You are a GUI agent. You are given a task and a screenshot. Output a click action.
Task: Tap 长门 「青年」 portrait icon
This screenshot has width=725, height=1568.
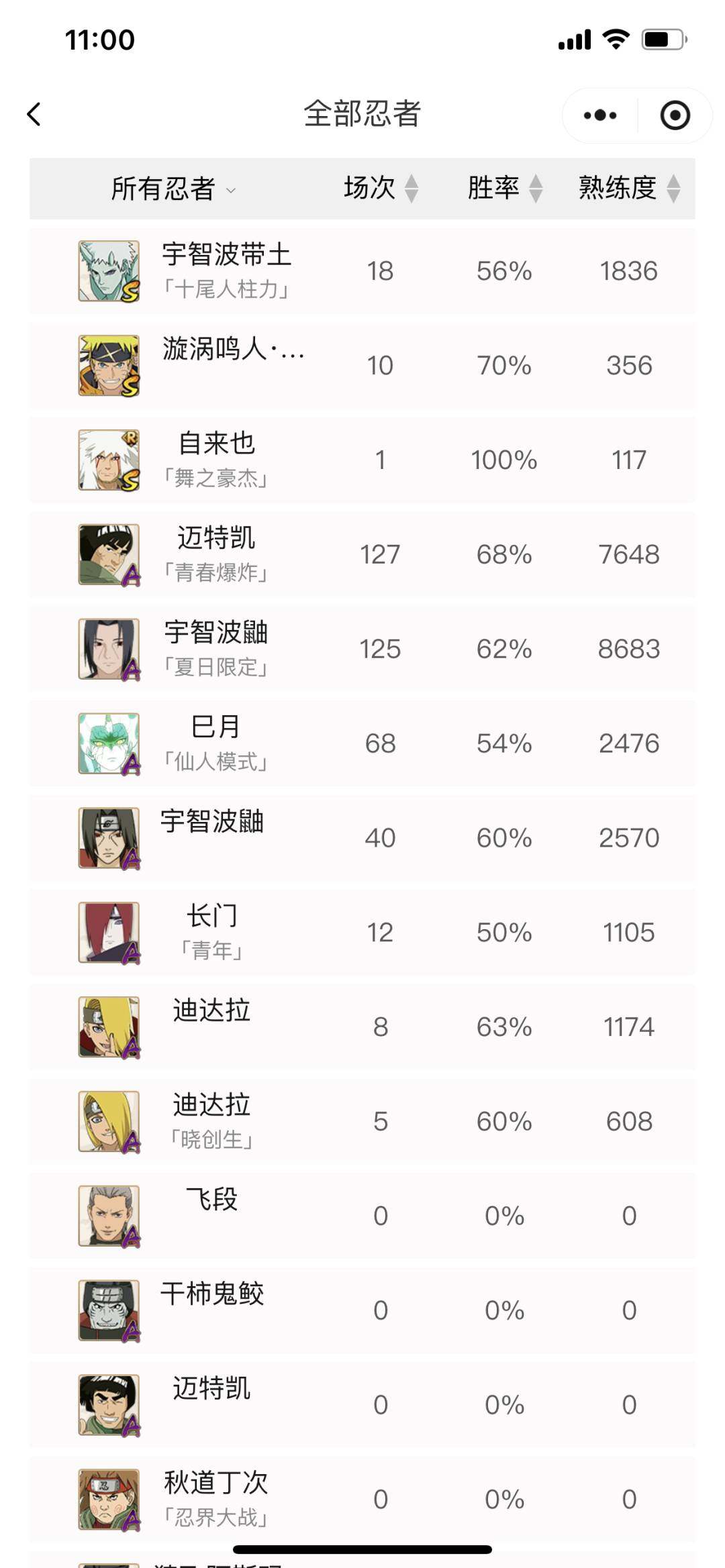107,931
